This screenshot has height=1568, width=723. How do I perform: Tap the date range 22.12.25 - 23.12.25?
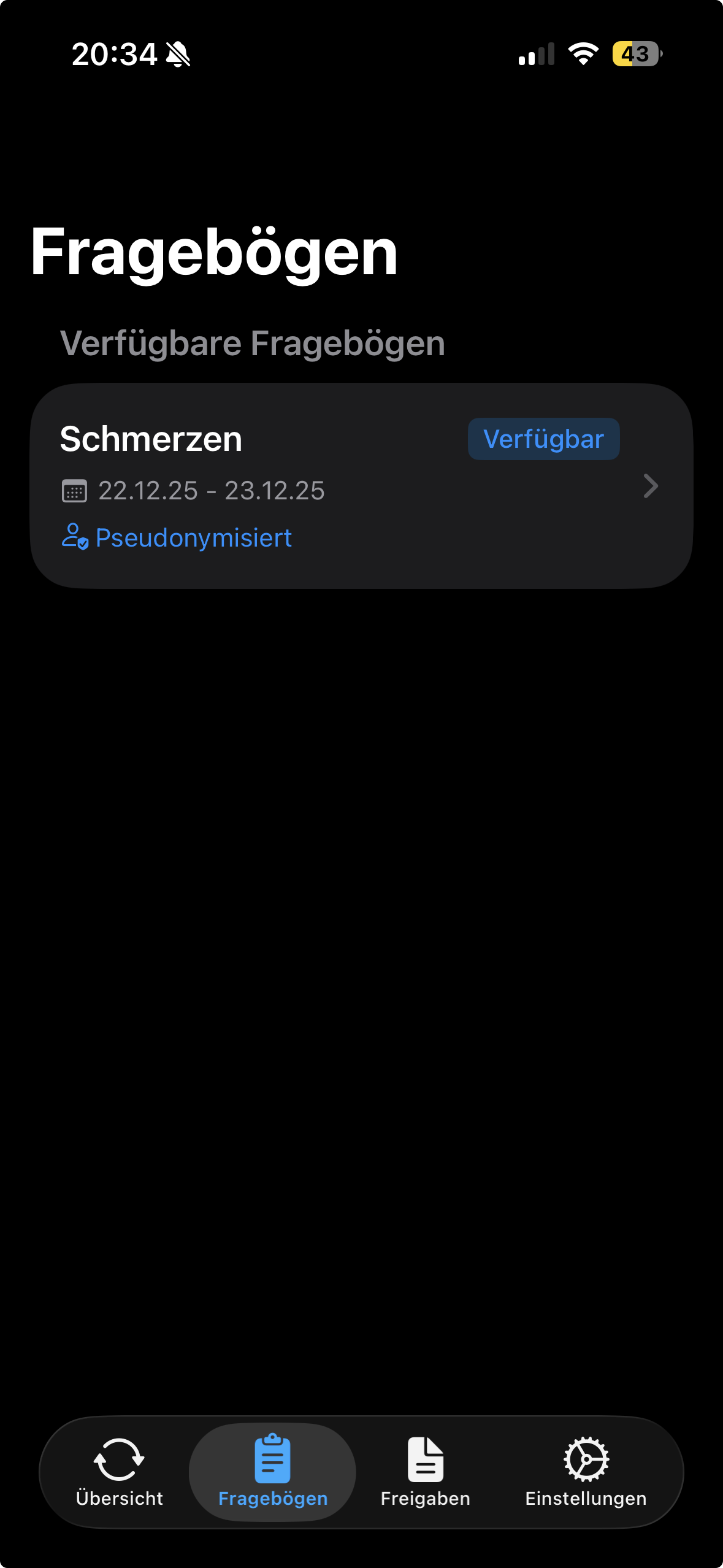click(212, 490)
